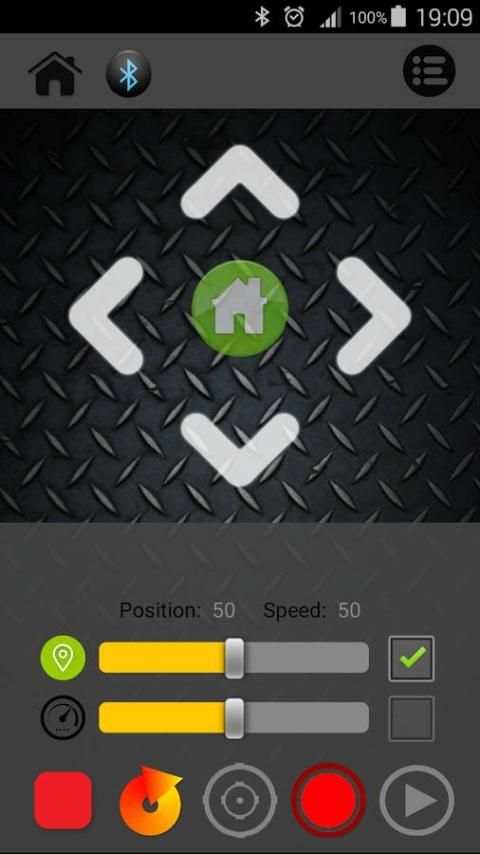Tap the home icon in the top bar
This screenshot has height=854, width=480.
(55, 74)
